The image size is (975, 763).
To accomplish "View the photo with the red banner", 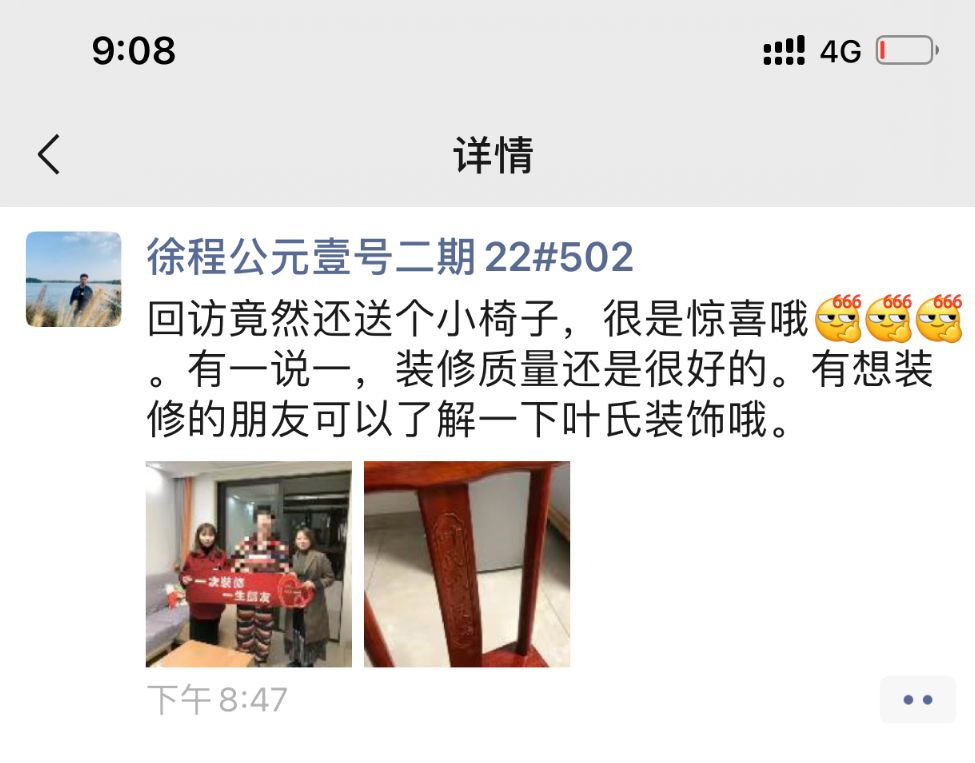I will click(249, 564).
